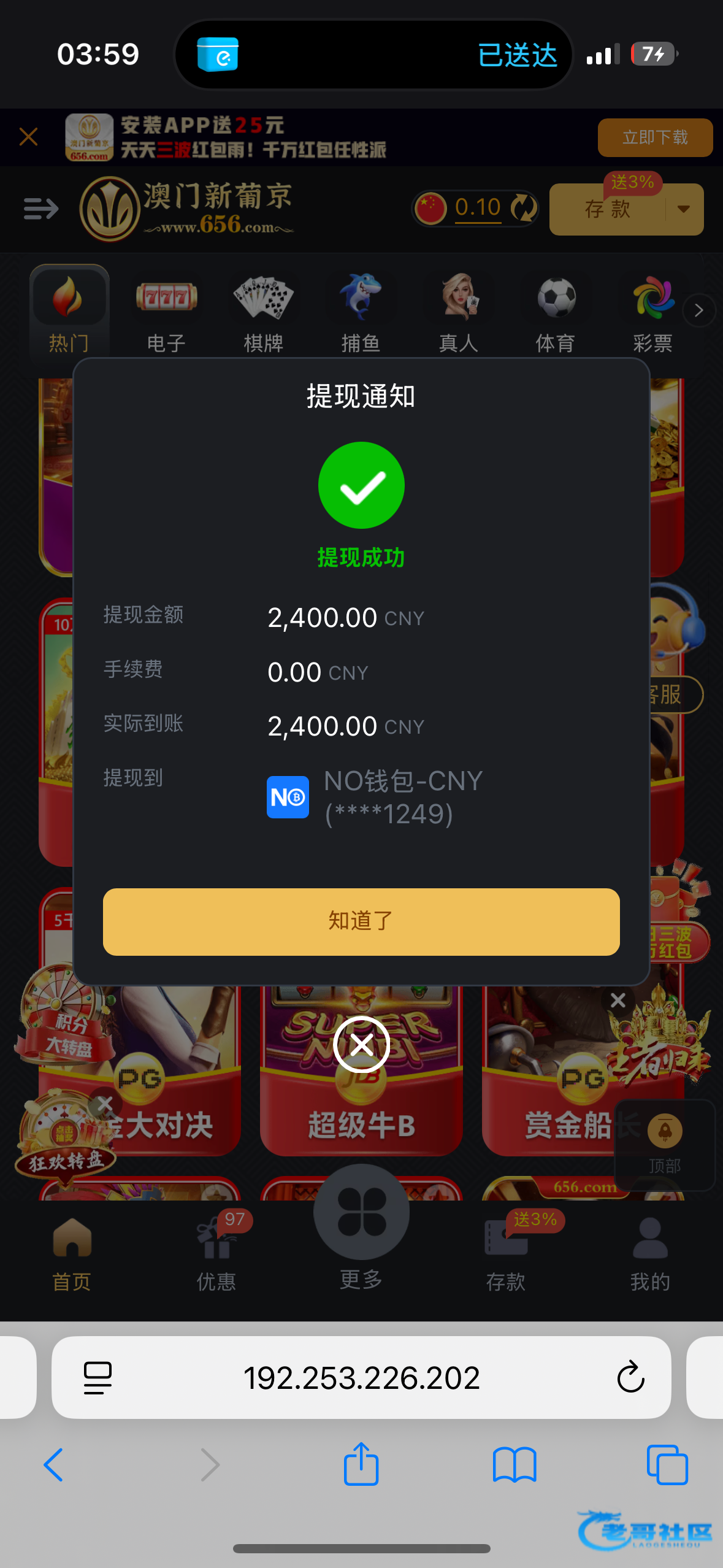Close the circular X popup button
The image size is (723, 1568).
(x=361, y=1044)
